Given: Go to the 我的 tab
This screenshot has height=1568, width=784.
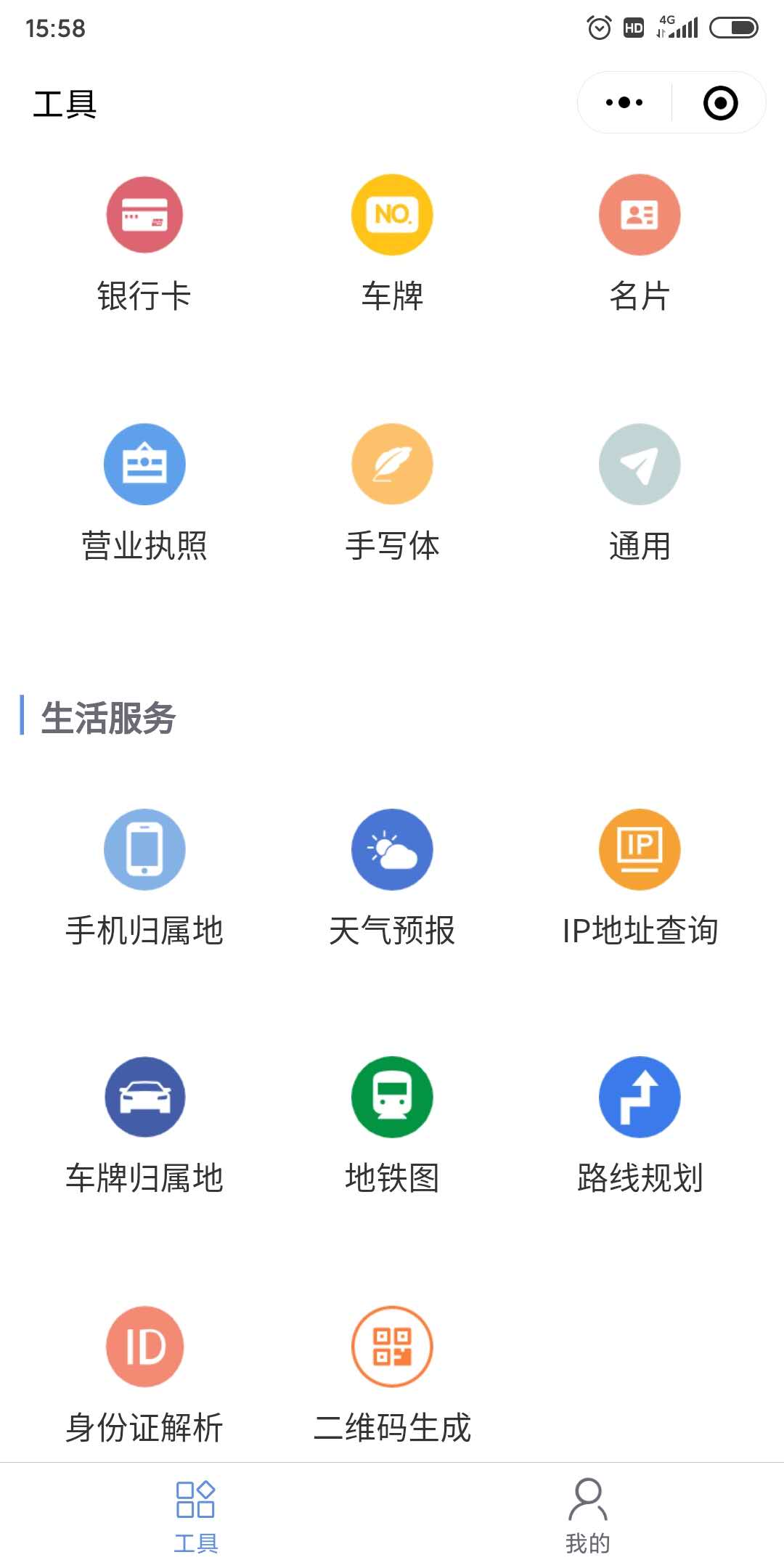Looking at the screenshot, I should click(x=588, y=1516).
